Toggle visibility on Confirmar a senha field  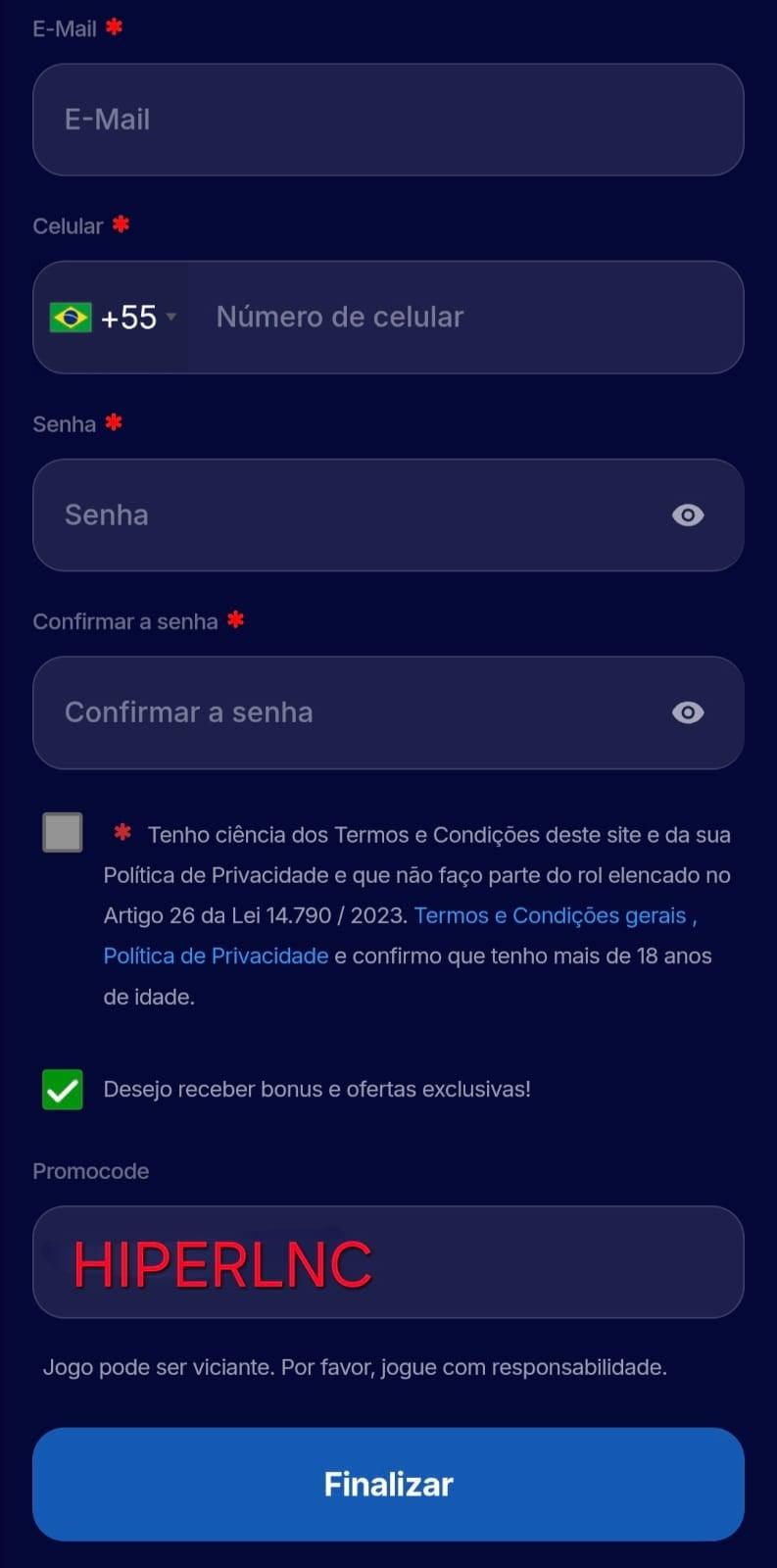coord(688,712)
